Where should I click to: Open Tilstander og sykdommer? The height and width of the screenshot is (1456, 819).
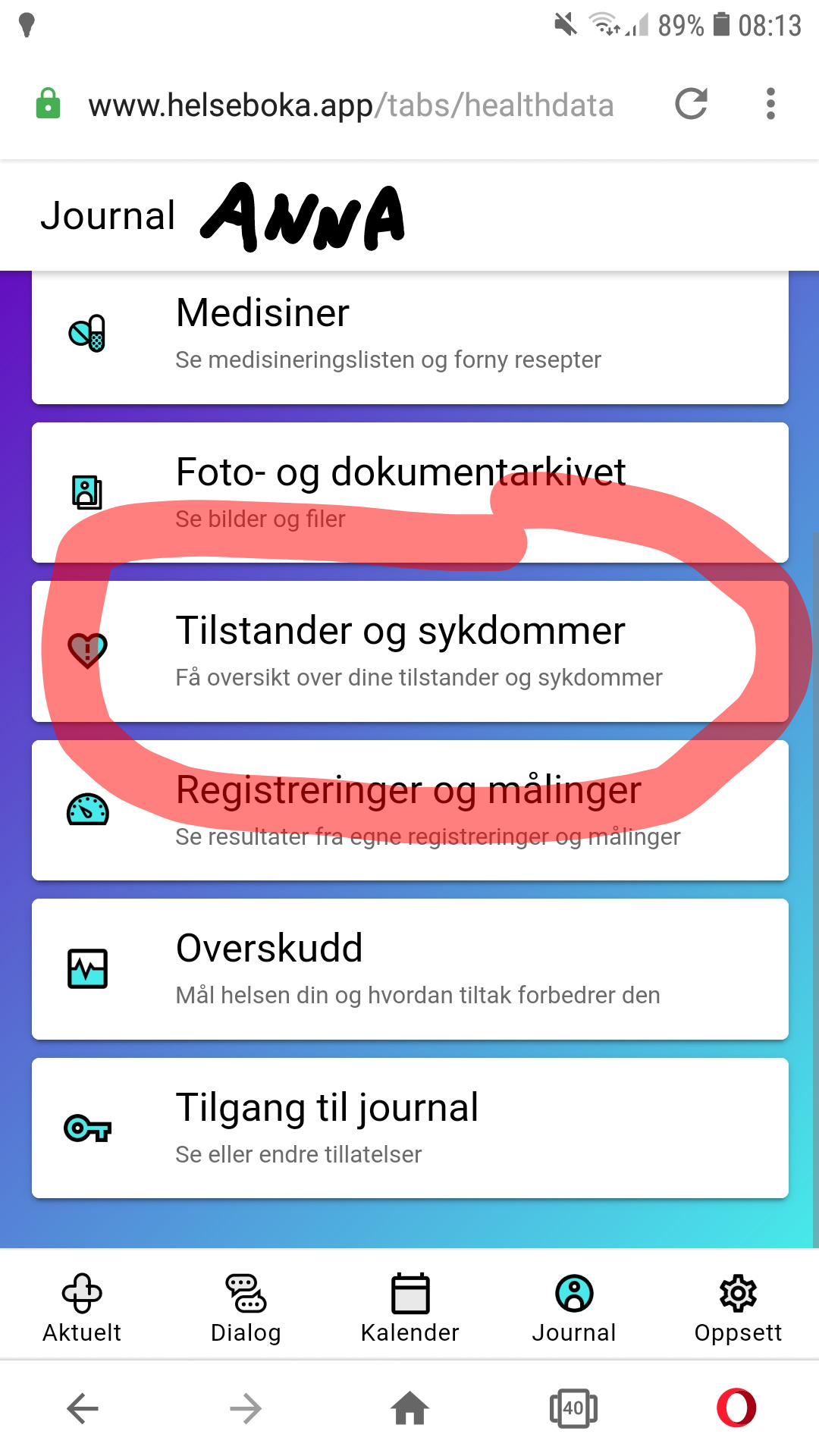(x=409, y=651)
